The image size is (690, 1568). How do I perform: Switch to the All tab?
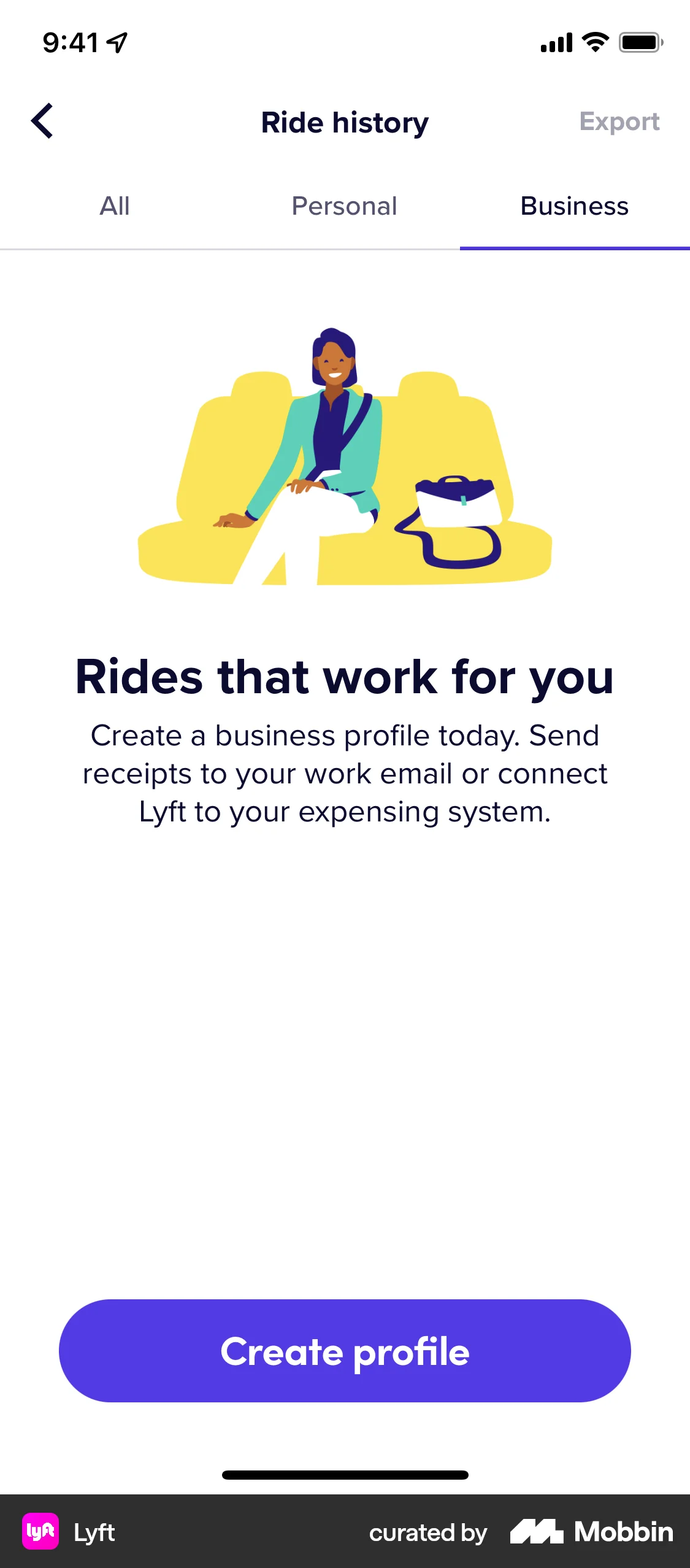[115, 206]
